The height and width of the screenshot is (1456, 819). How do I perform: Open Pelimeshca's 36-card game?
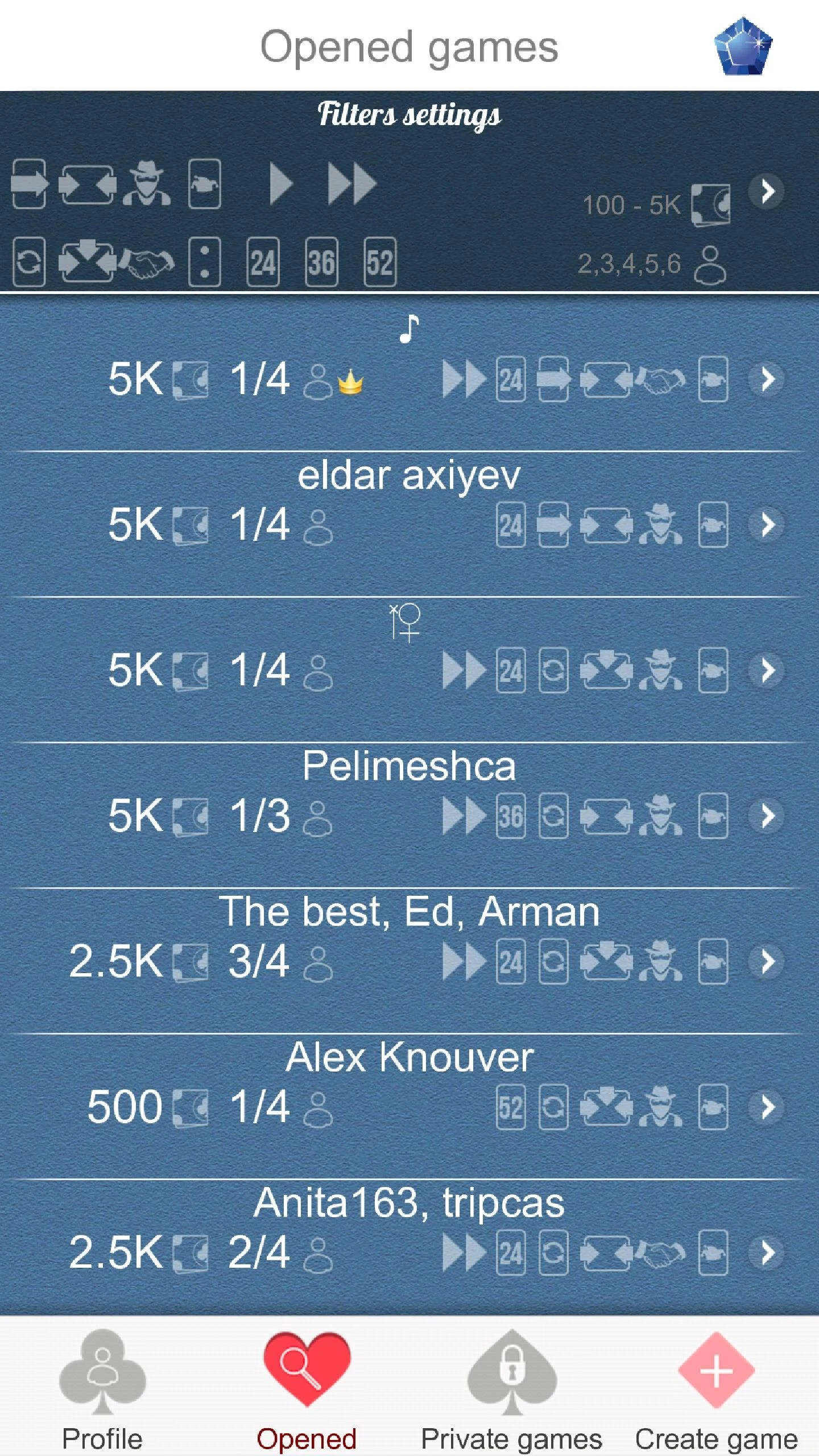click(x=767, y=816)
